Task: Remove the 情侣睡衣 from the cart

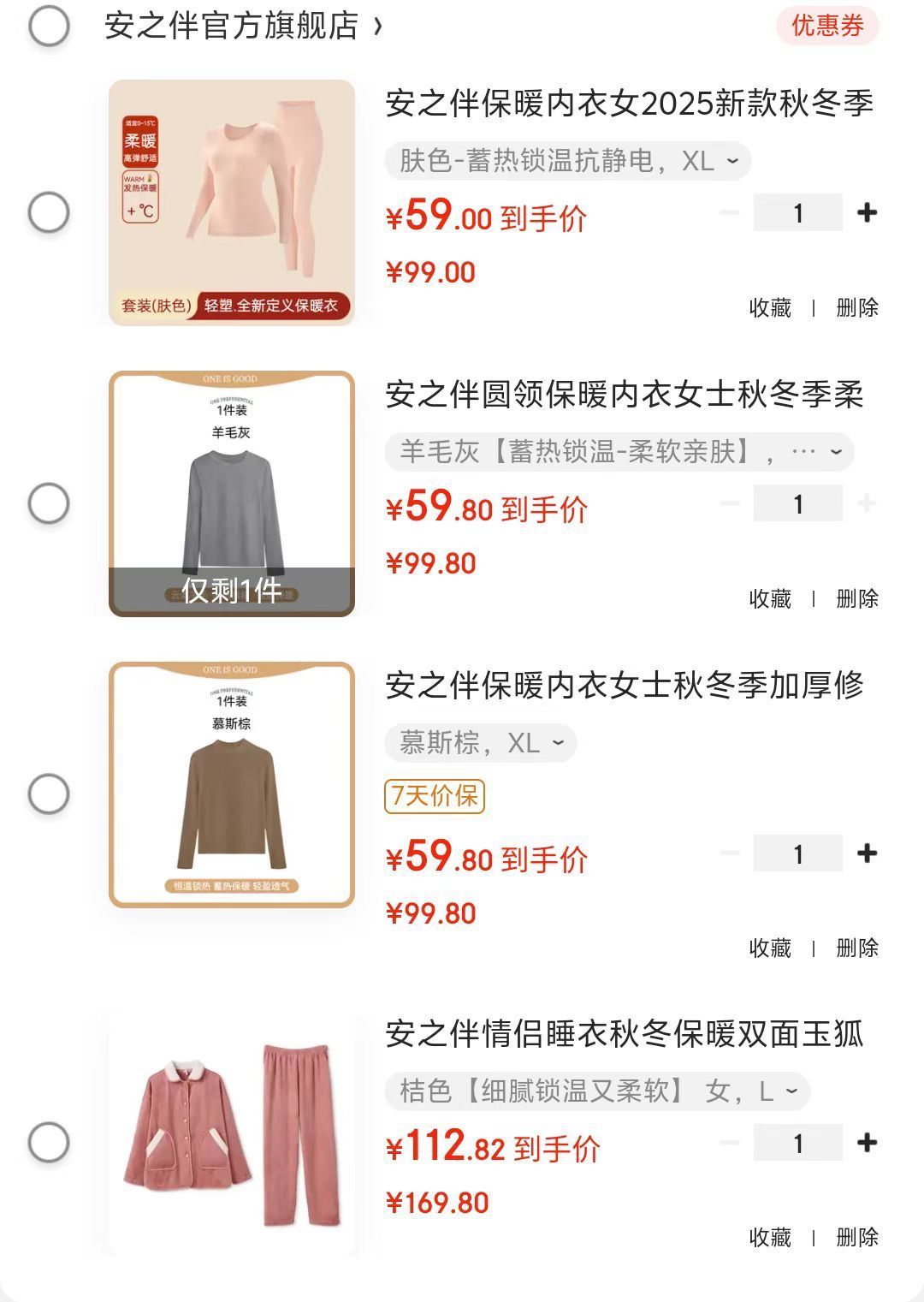Action: pyautogui.click(x=856, y=1237)
